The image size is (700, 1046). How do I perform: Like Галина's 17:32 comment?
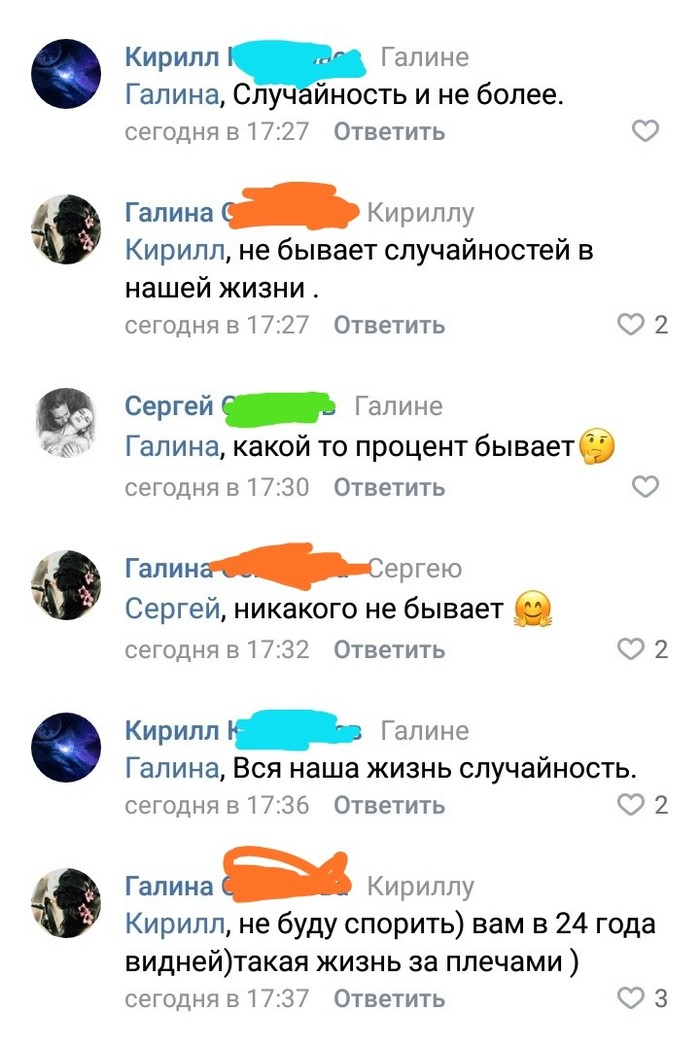pyautogui.click(x=631, y=650)
